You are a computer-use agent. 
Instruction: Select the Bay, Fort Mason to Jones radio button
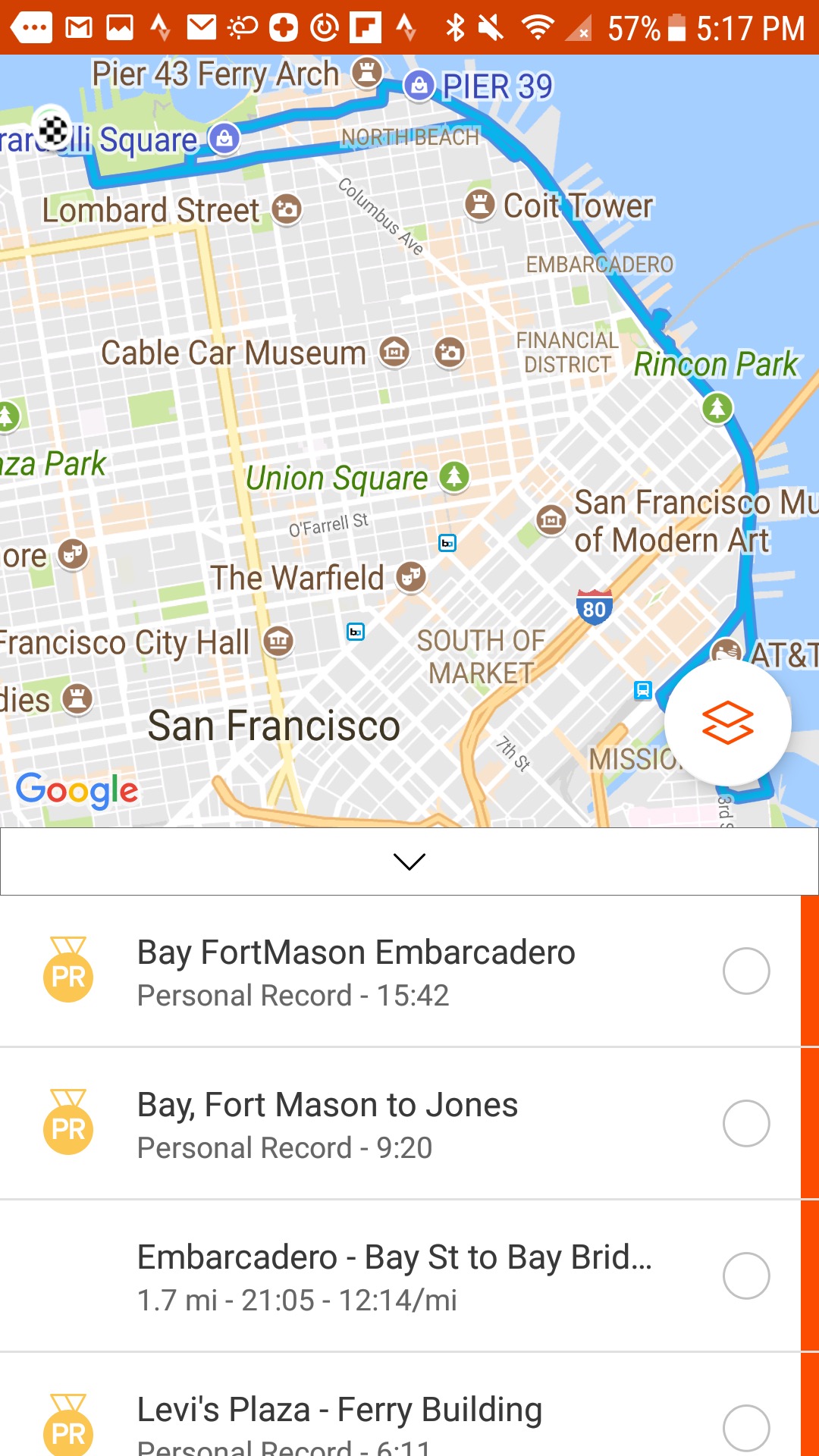click(x=746, y=1123)
